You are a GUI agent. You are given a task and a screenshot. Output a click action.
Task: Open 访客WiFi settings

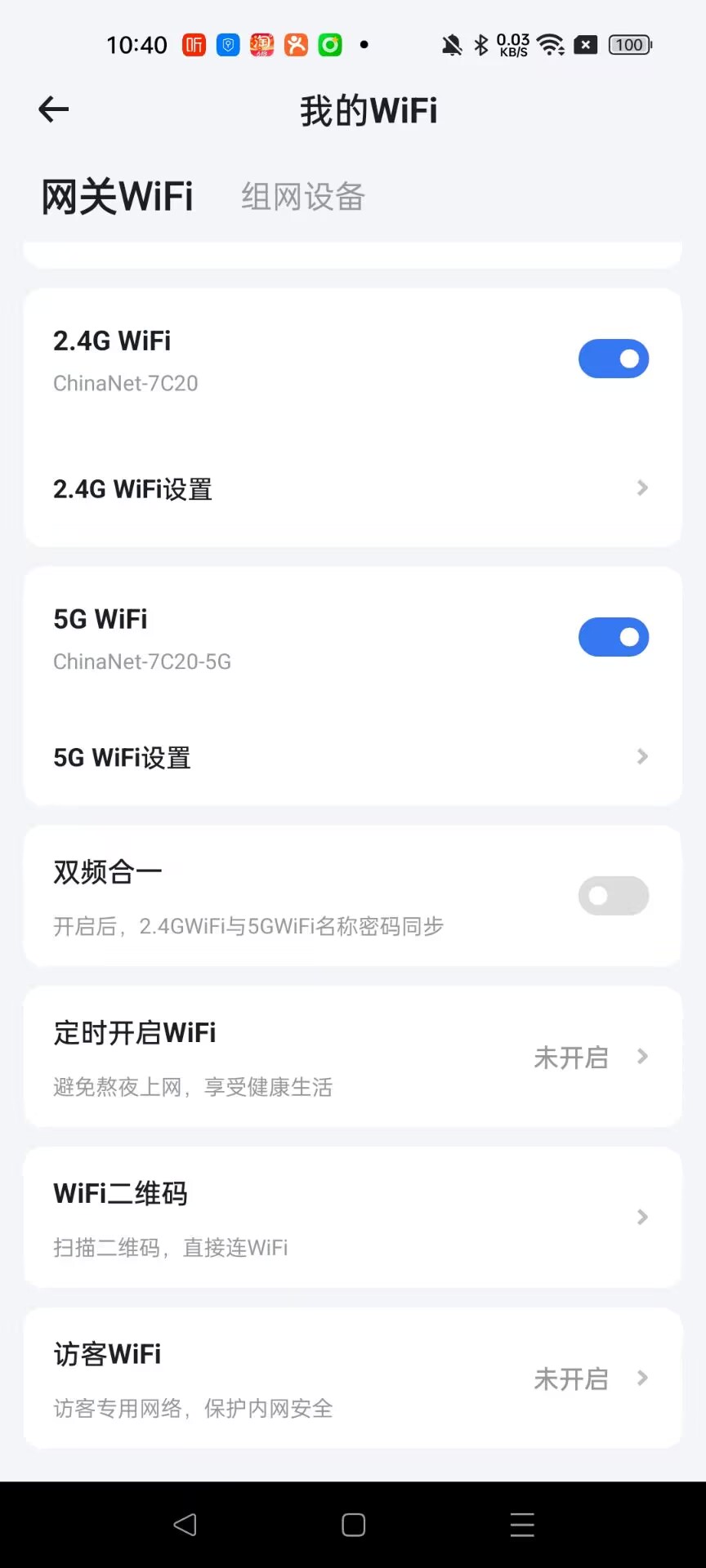pyautogui.click(x=353, y=1379)
